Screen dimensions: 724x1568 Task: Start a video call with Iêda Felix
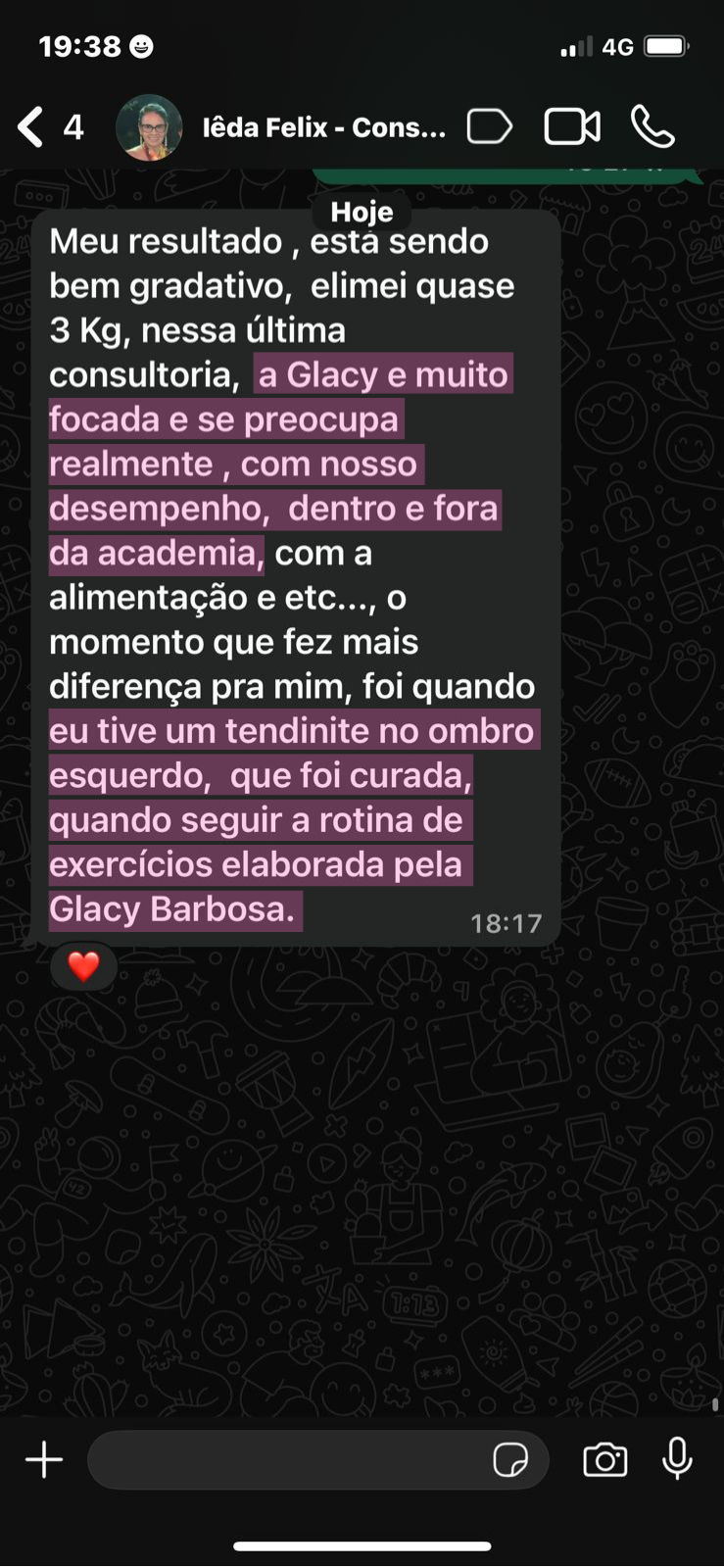click(573, 125)
